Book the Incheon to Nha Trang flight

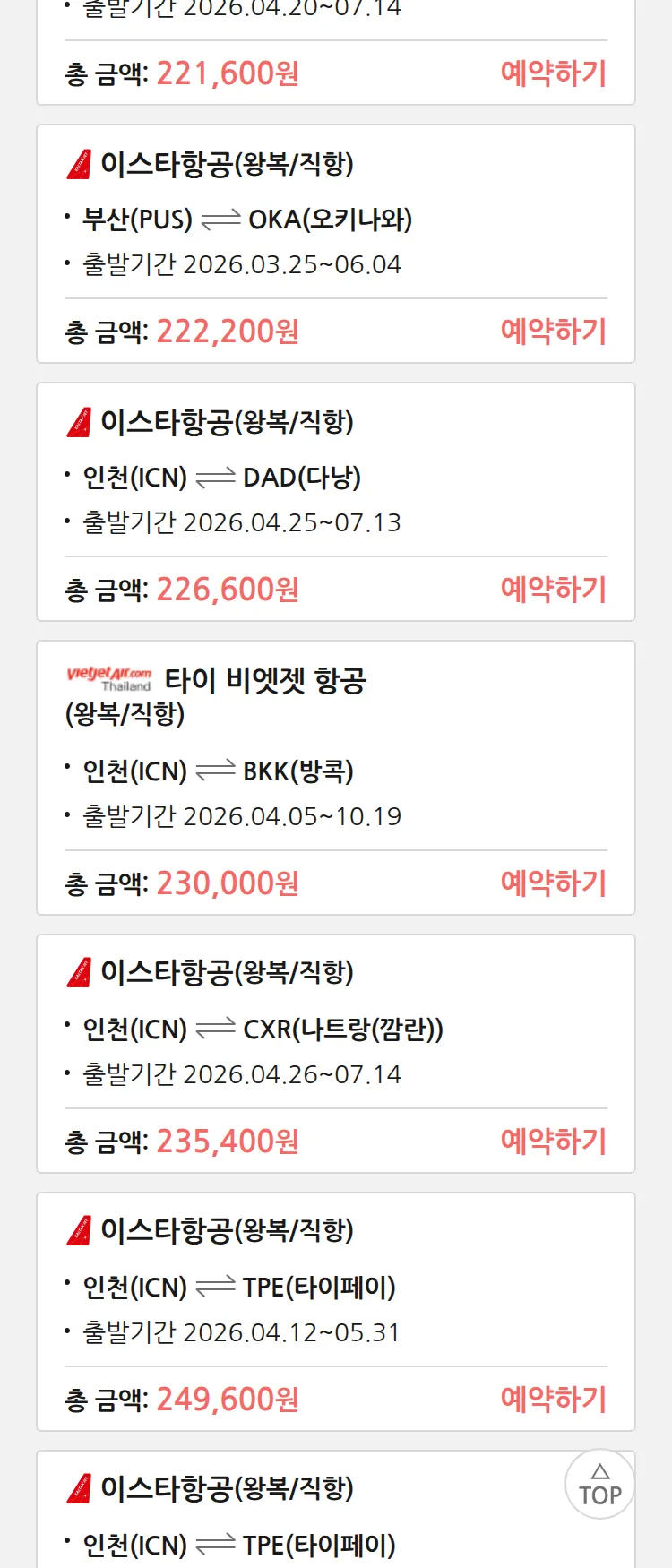click(553, 1142)
